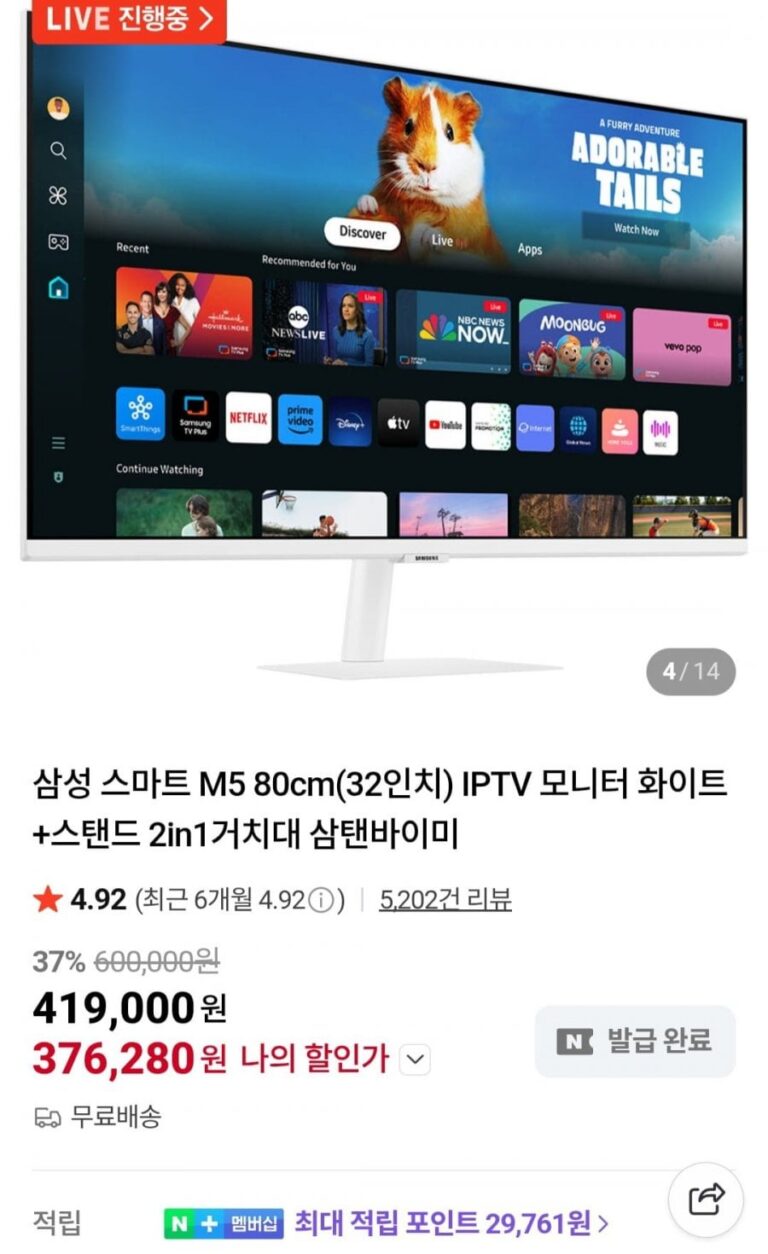
Task: Share this product
Action: tap(708, 1197)
